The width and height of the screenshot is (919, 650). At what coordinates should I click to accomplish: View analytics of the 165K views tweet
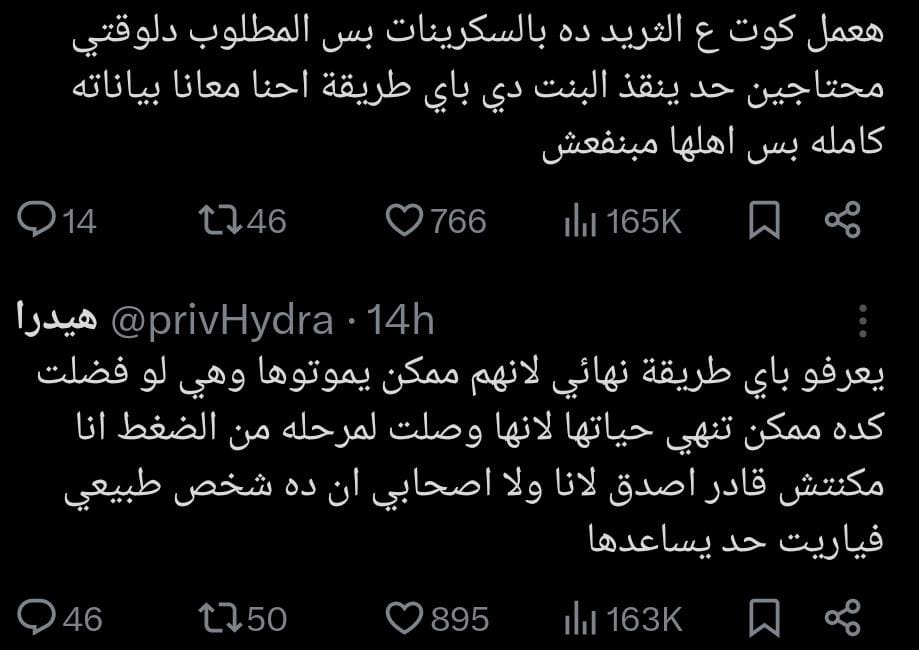pyautogui.click(x=580, y=222)
